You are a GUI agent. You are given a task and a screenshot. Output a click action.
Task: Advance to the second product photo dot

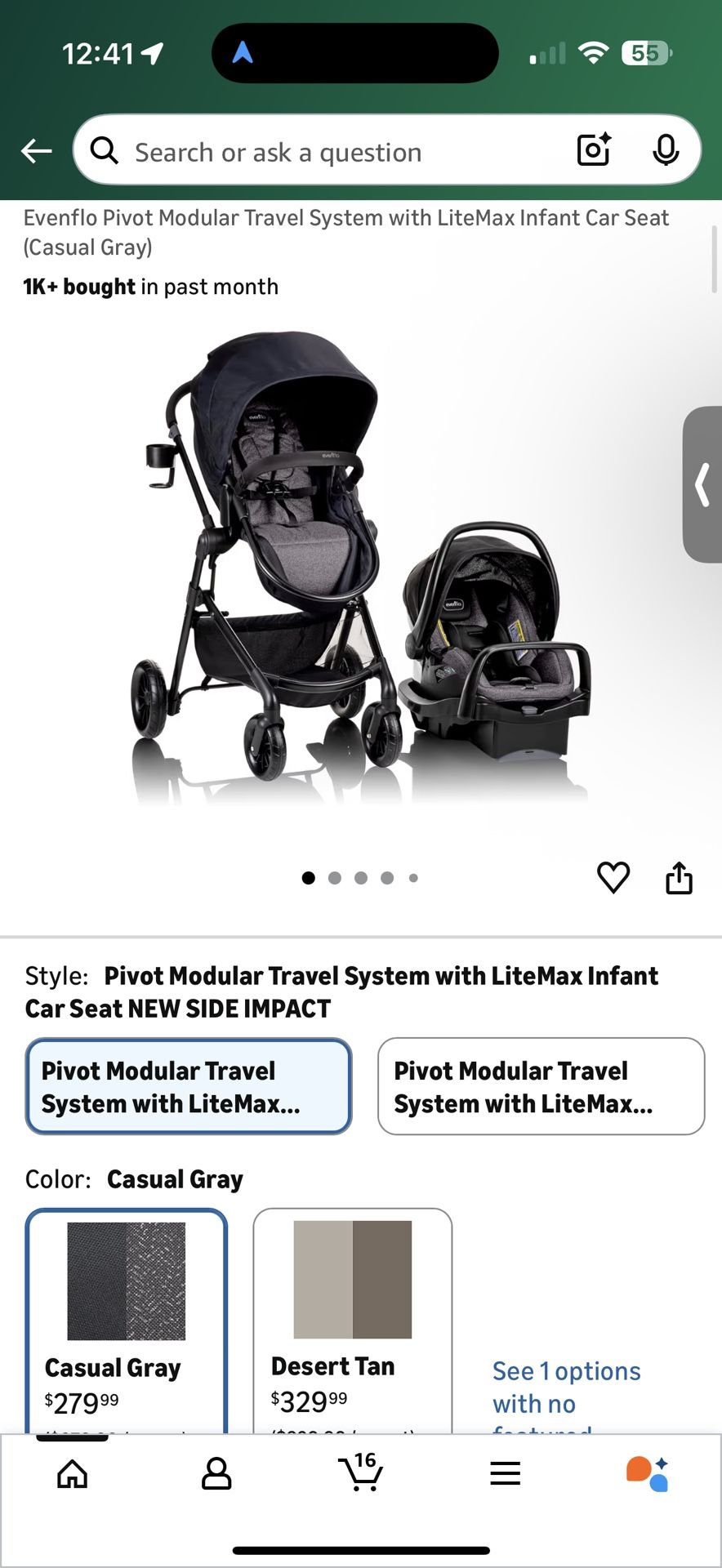pyautogui.click(x=335, y=878)
